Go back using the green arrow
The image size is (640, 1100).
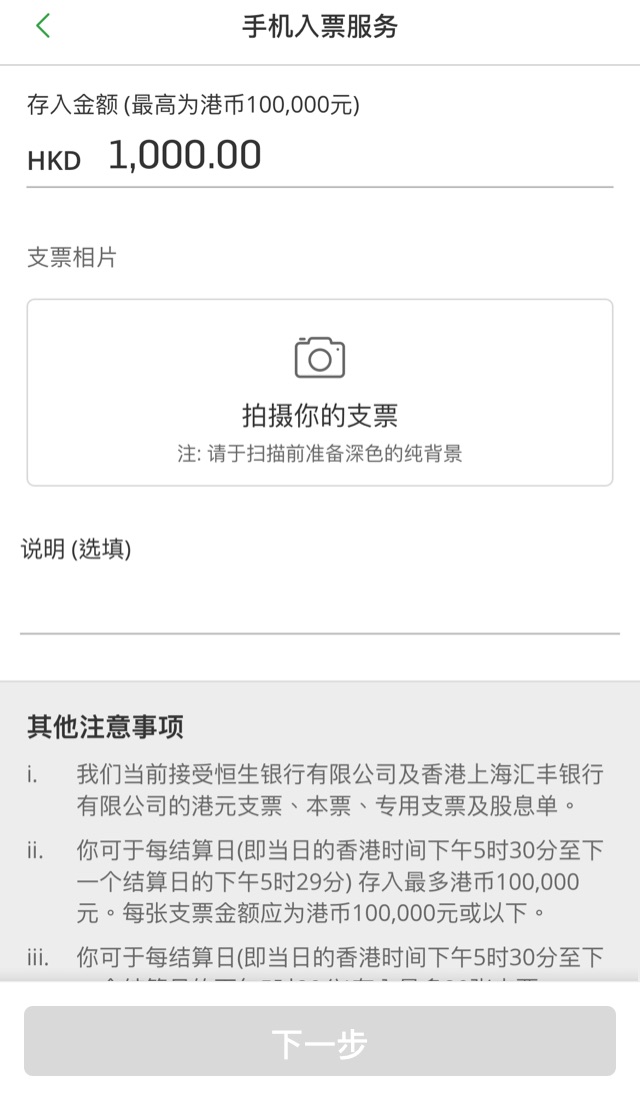coord(43,27)
